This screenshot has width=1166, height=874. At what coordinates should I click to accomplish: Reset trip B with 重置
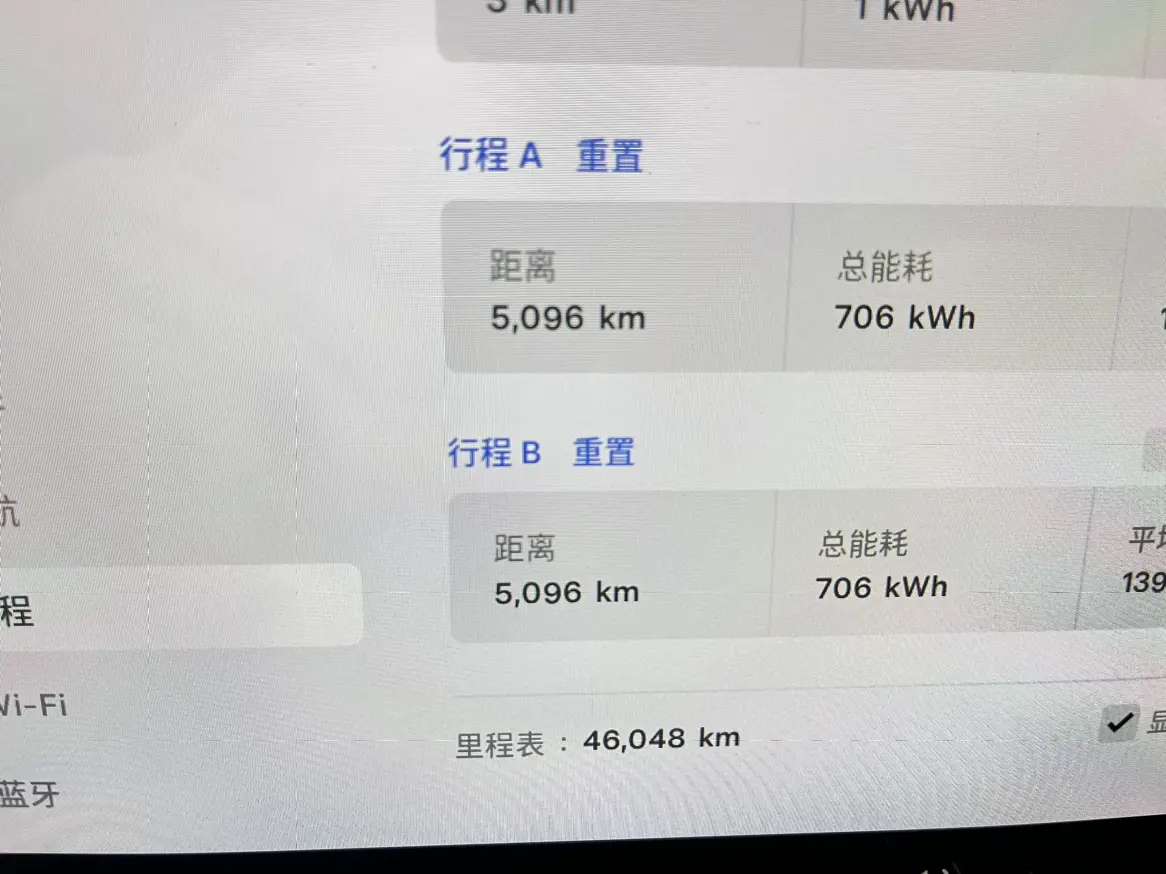pyautogui.click(x=603, y=453)
